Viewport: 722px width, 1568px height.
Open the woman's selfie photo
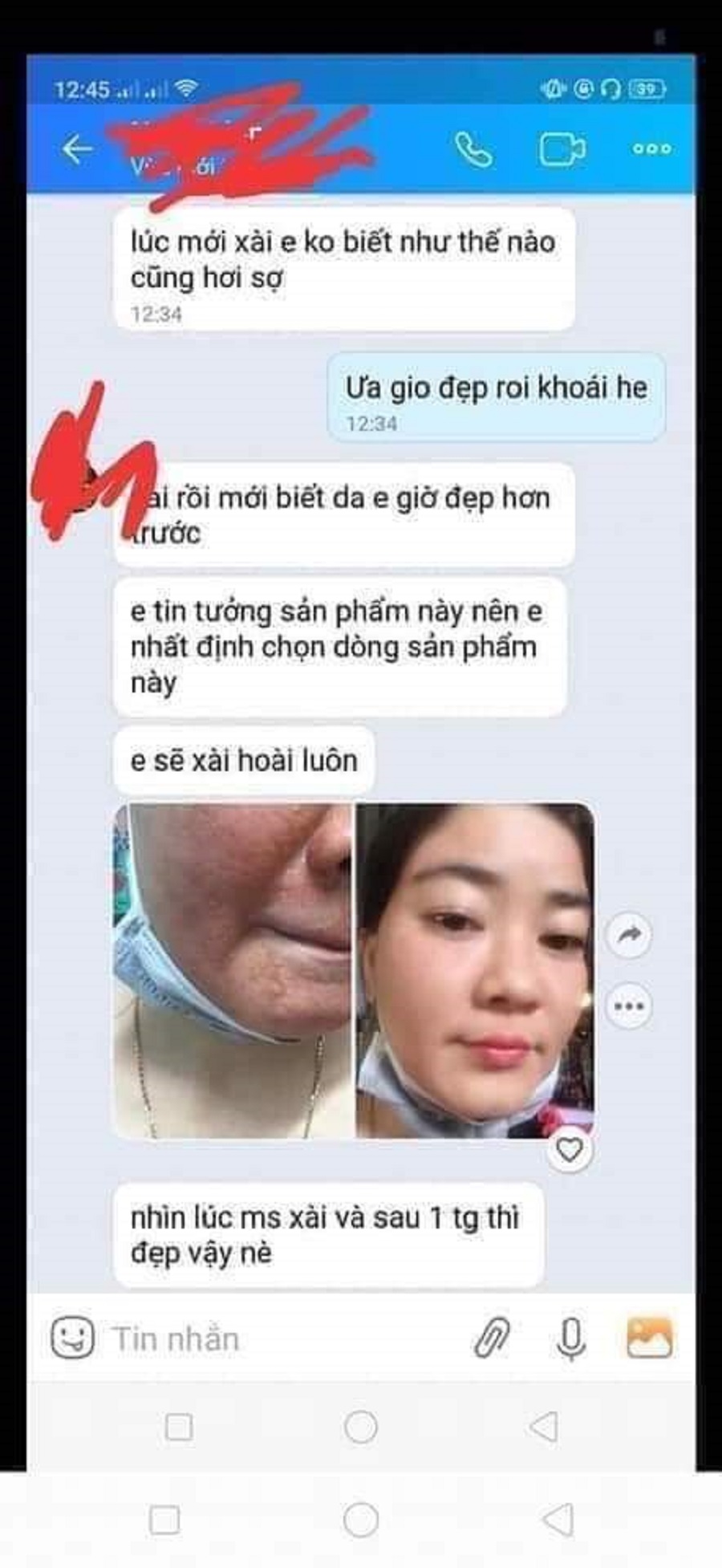475,969
